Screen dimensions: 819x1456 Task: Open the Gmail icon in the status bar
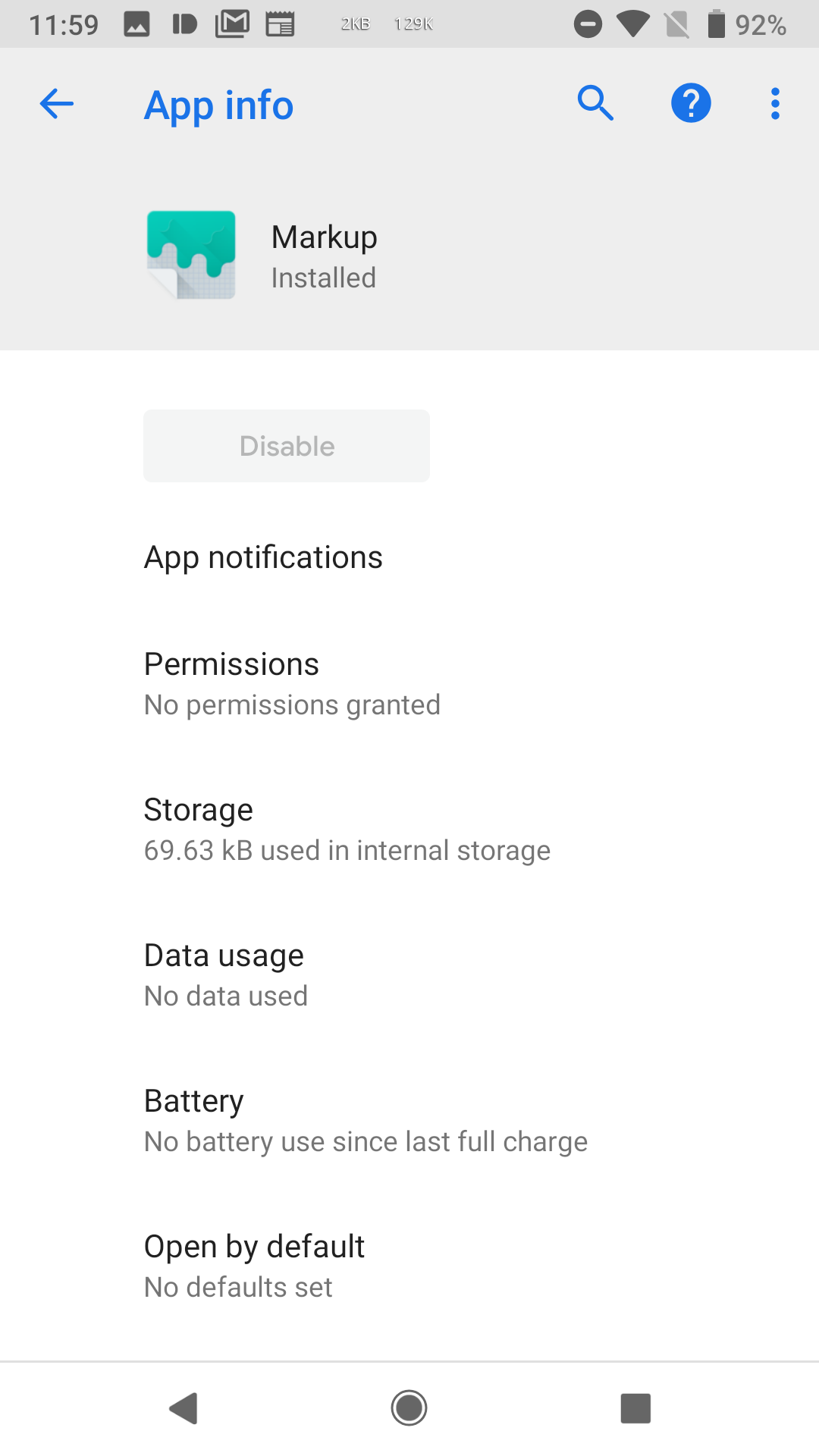pos(234,23)
